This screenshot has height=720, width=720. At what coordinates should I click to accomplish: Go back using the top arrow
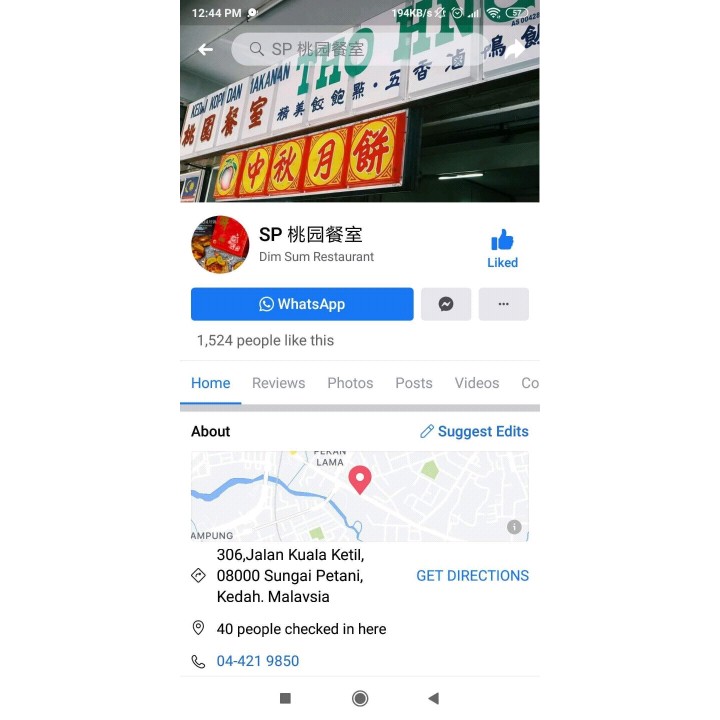pyautogui.click(x=206, y=49)
